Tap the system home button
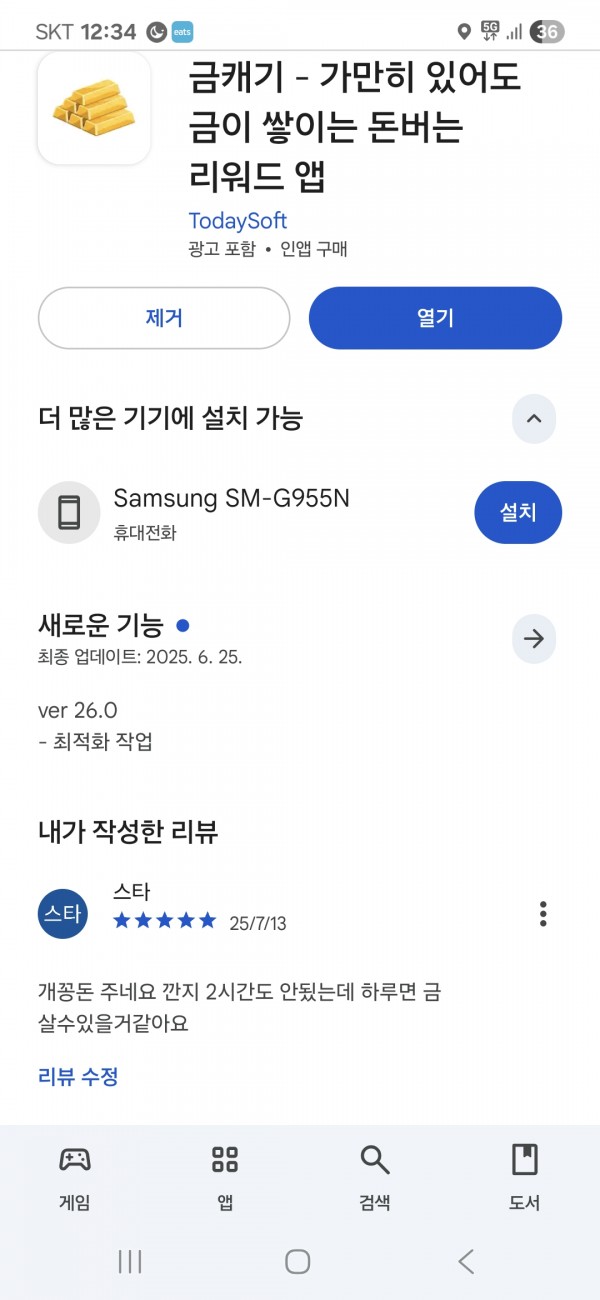600x1300 pixels. point(297,1261)
